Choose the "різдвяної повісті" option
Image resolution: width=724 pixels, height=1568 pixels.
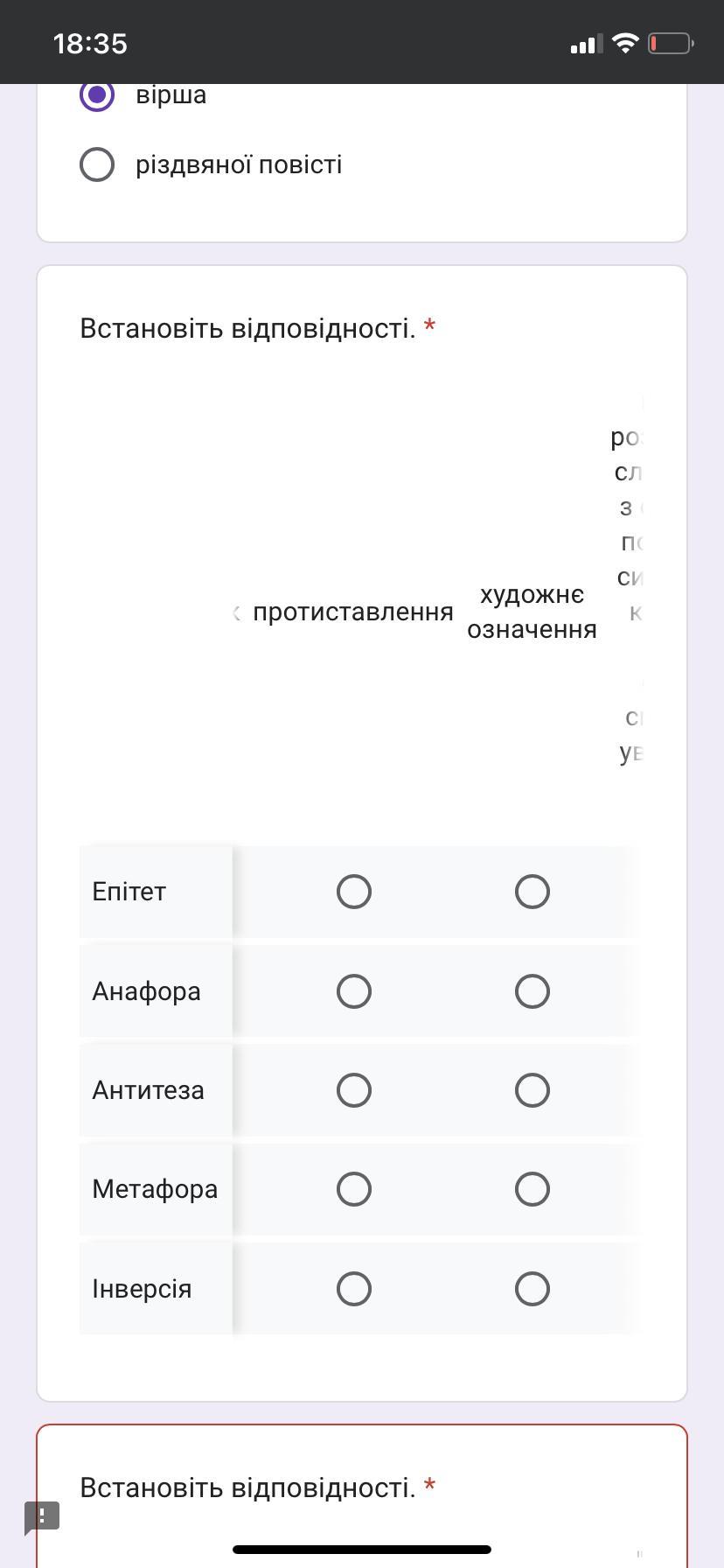[97, 164]
